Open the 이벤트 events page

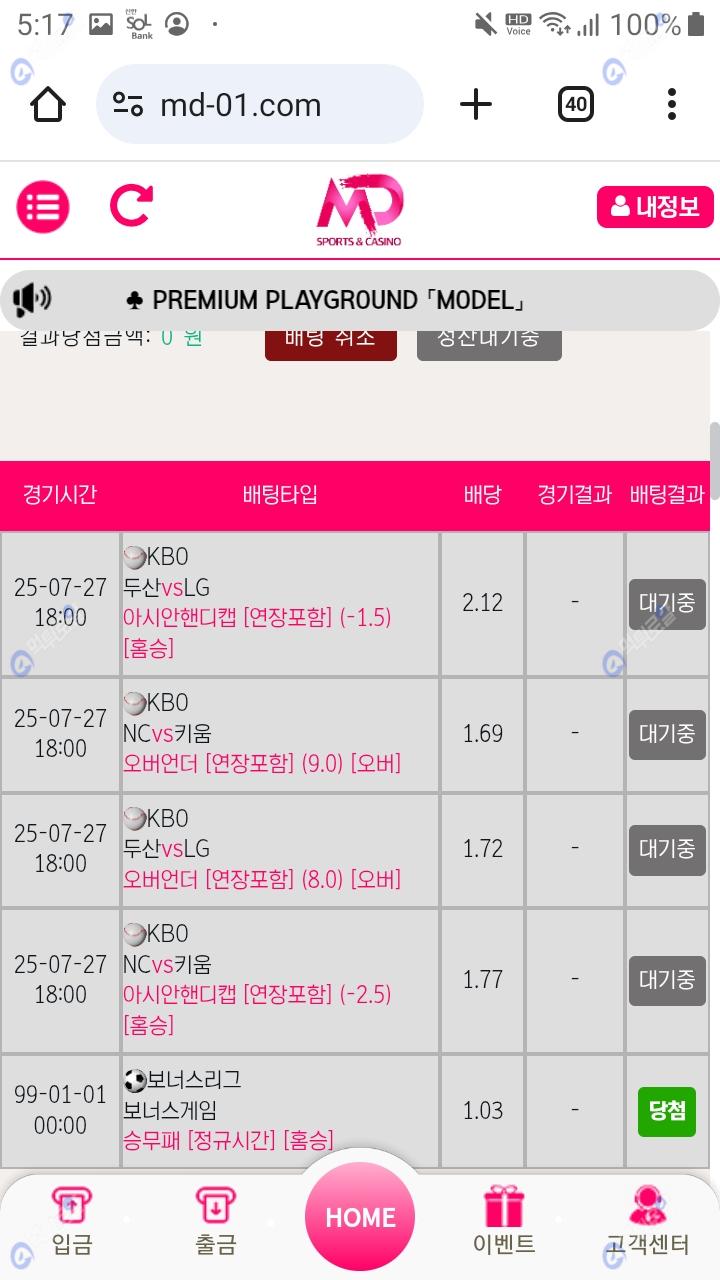pyautogui.click(x=503, y=1222)
